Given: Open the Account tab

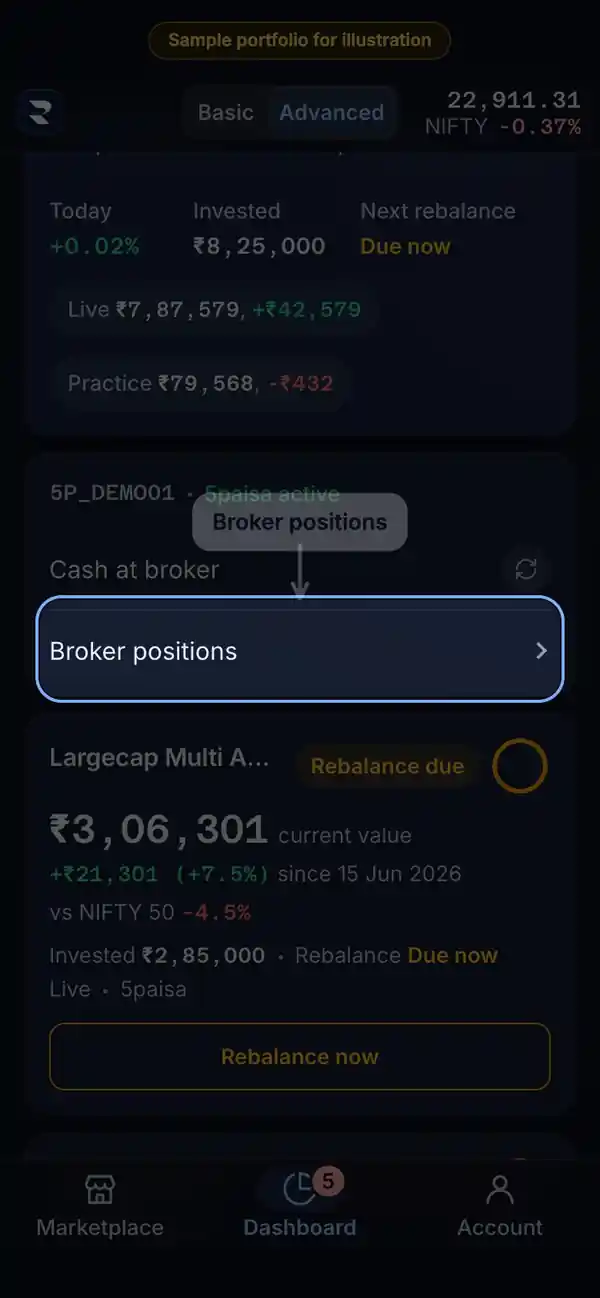Looking at the screenshot, I should pyautogui.click(x=500, y=1206).
